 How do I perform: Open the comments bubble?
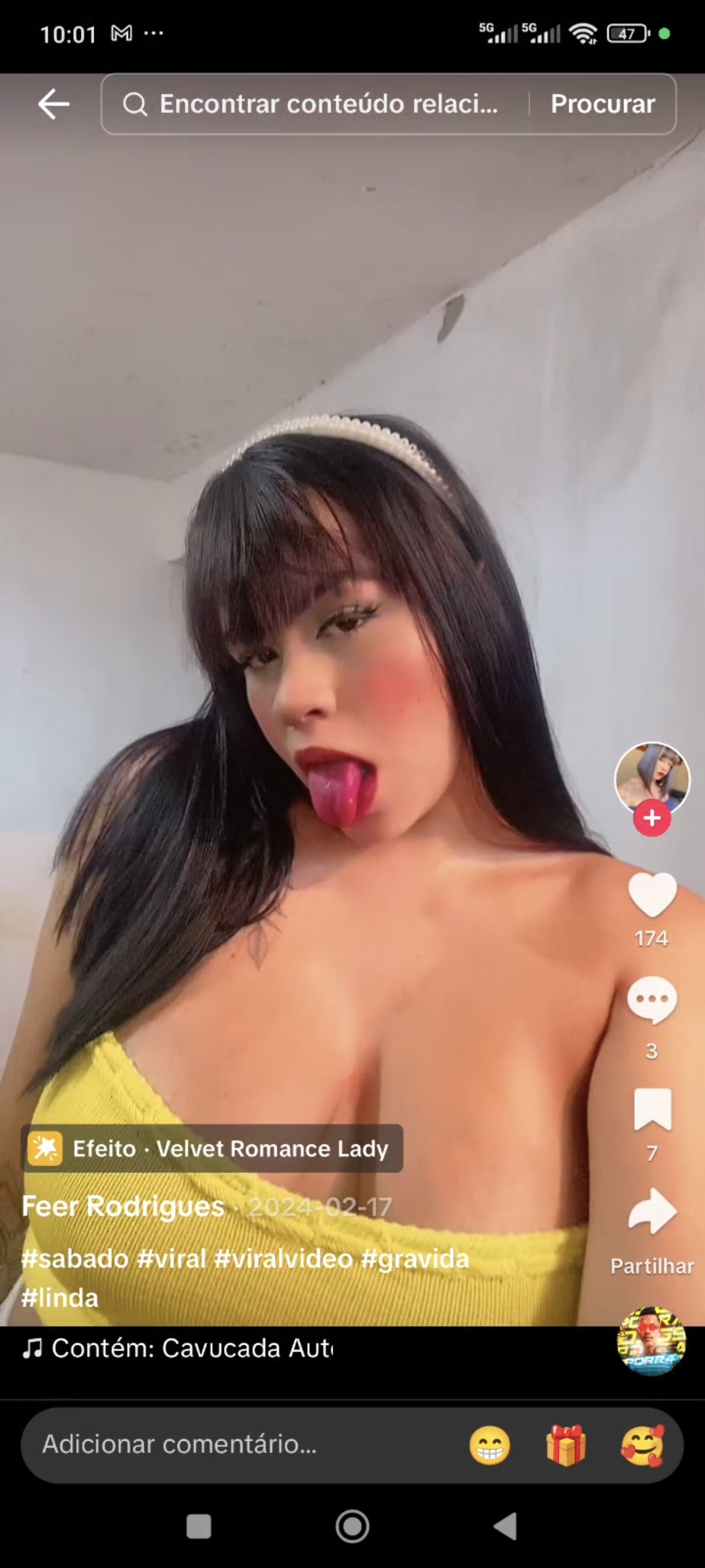[x=652, y=1000]
